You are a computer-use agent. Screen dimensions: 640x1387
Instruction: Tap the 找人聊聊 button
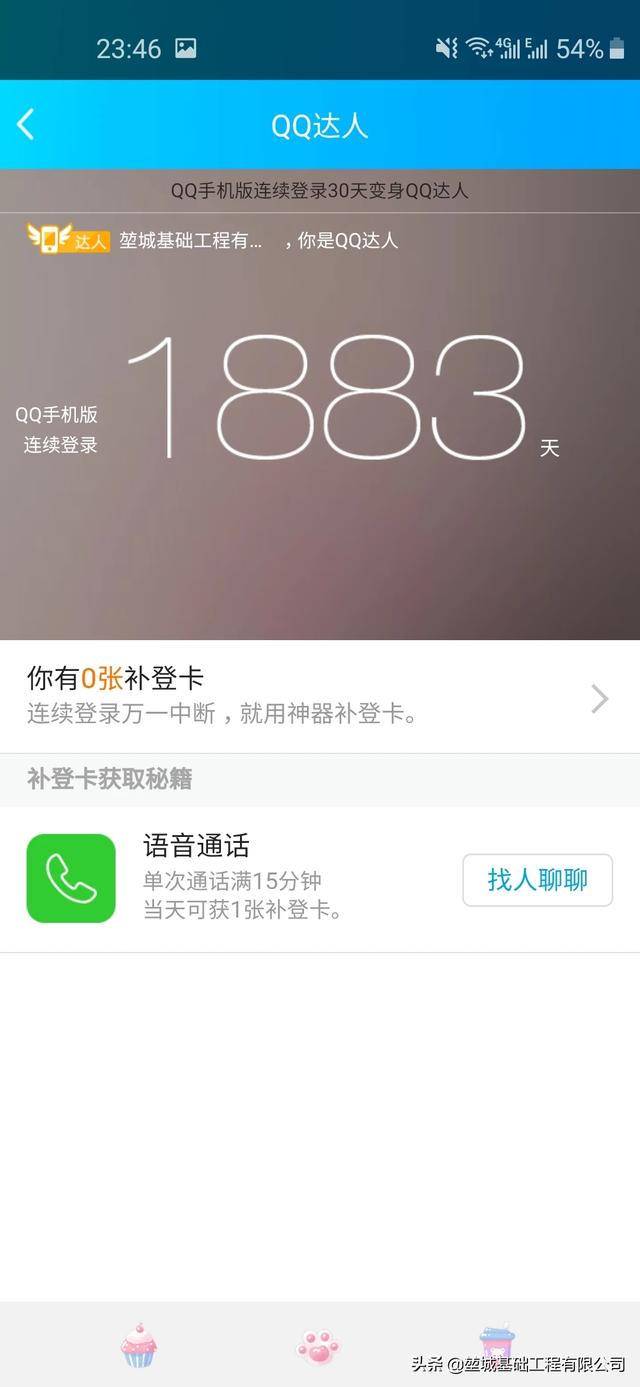coord(537,880)
